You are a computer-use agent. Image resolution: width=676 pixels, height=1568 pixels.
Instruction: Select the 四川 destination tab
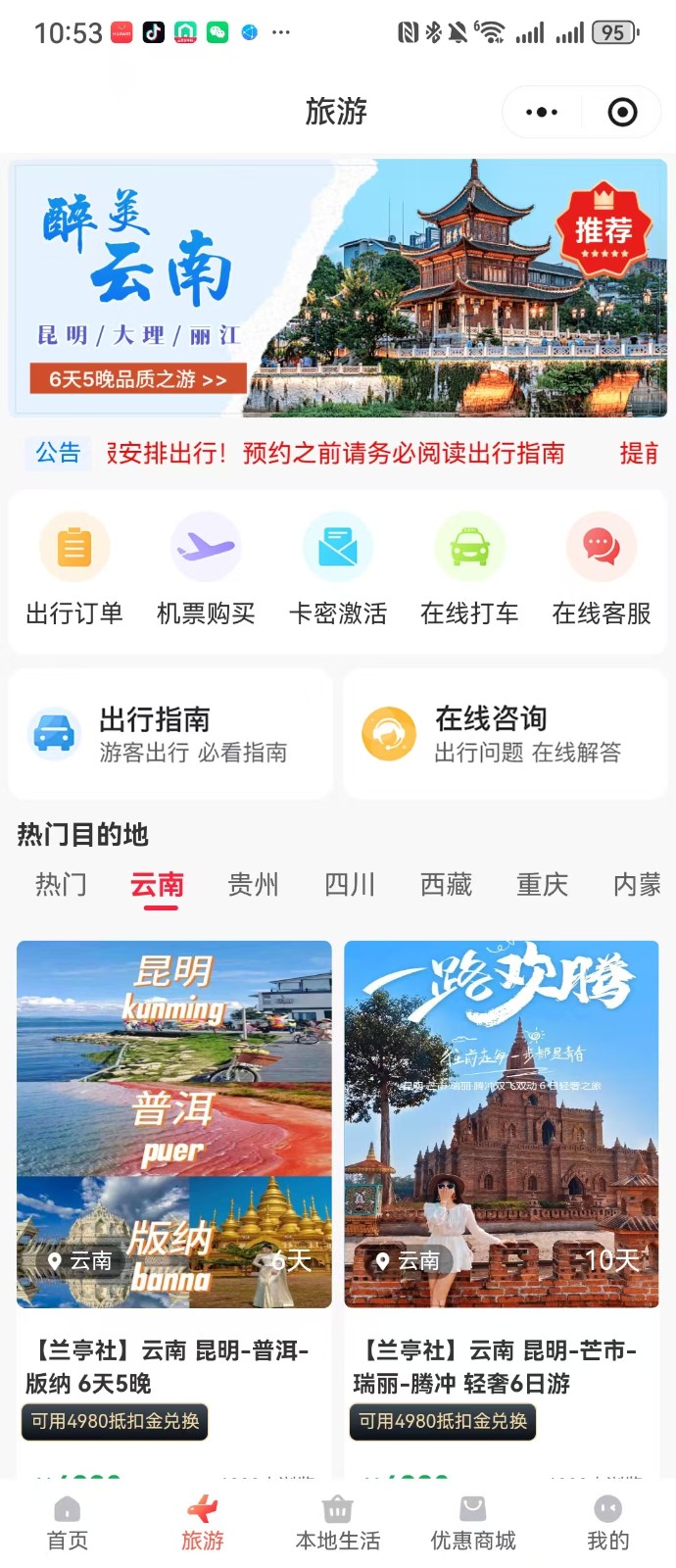pos(350,885)
